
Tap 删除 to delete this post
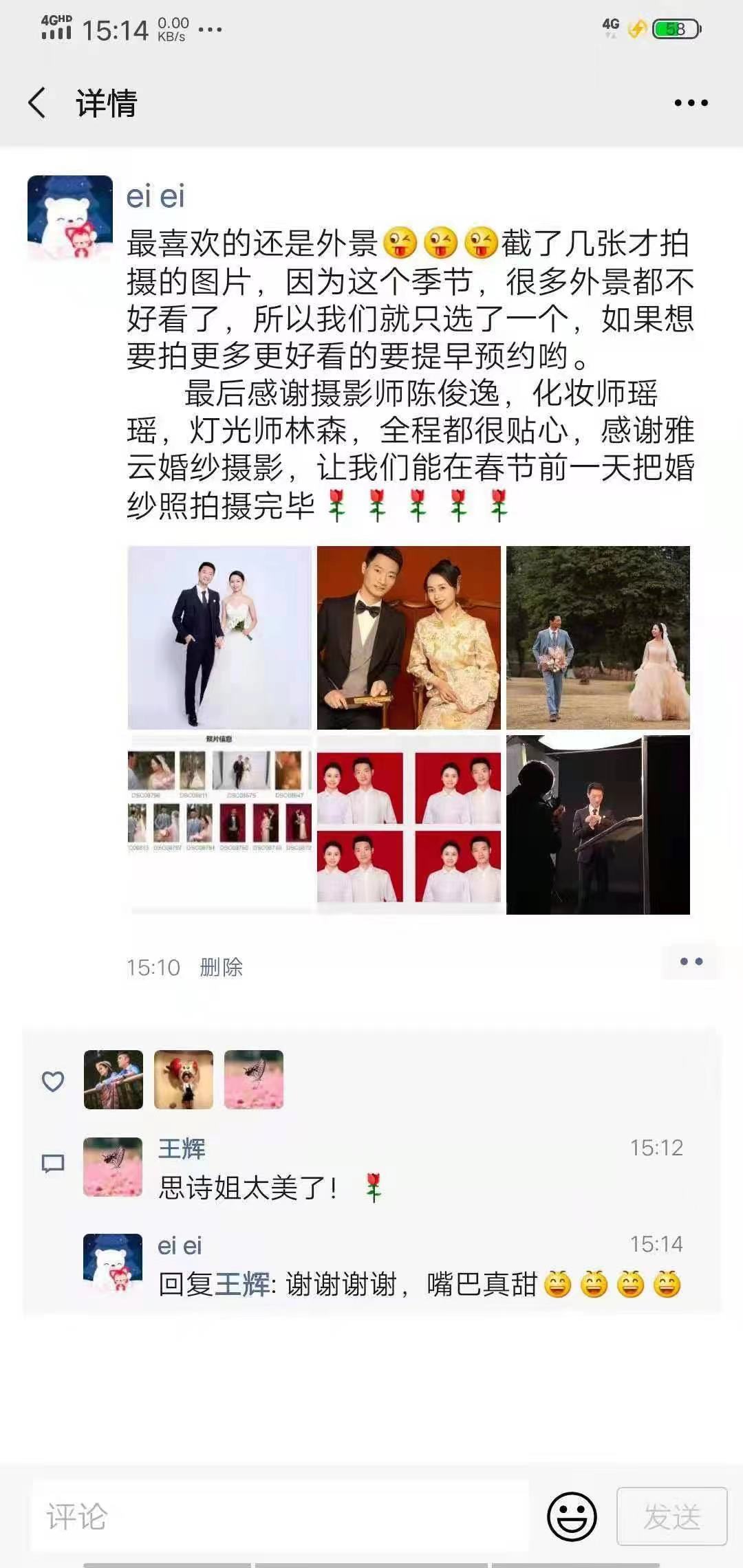221,968
